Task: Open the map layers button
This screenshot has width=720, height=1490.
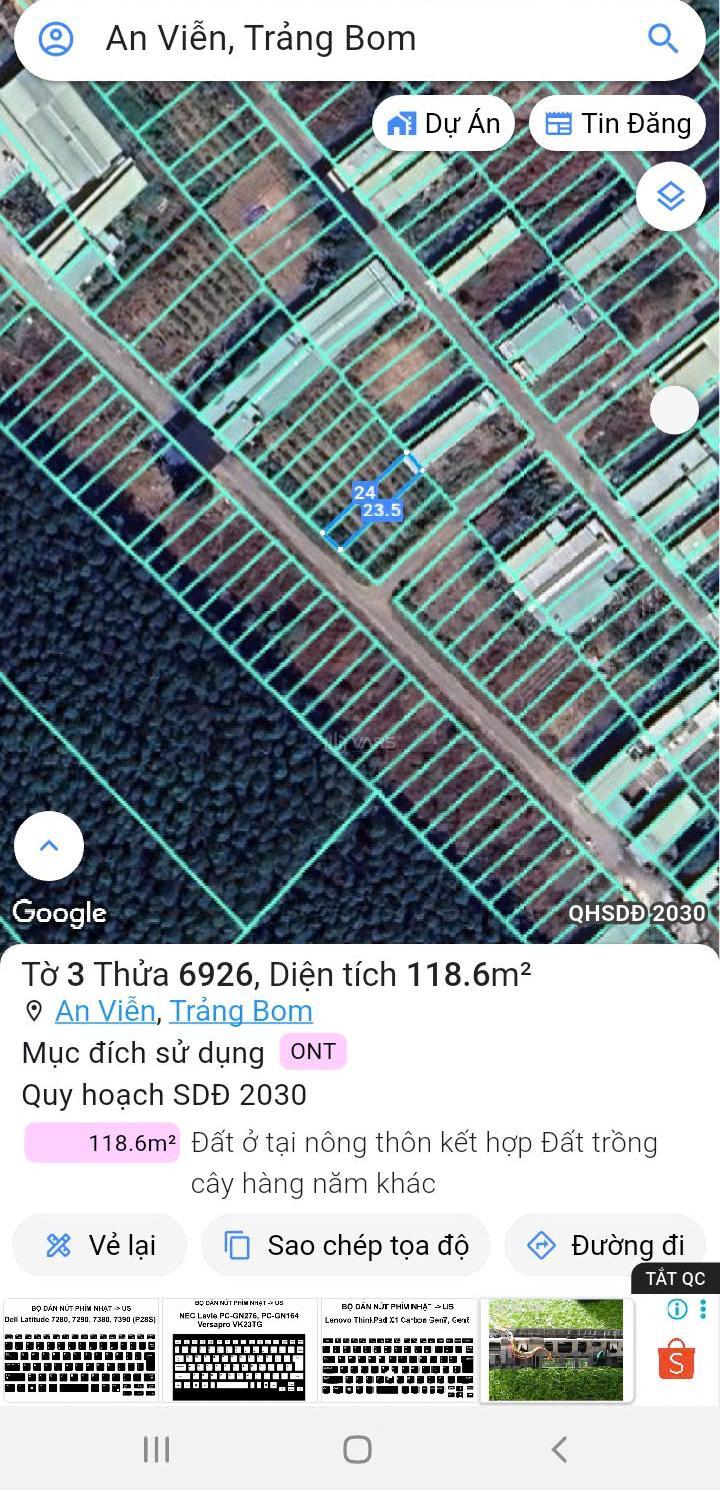Action: coord(671,196)
